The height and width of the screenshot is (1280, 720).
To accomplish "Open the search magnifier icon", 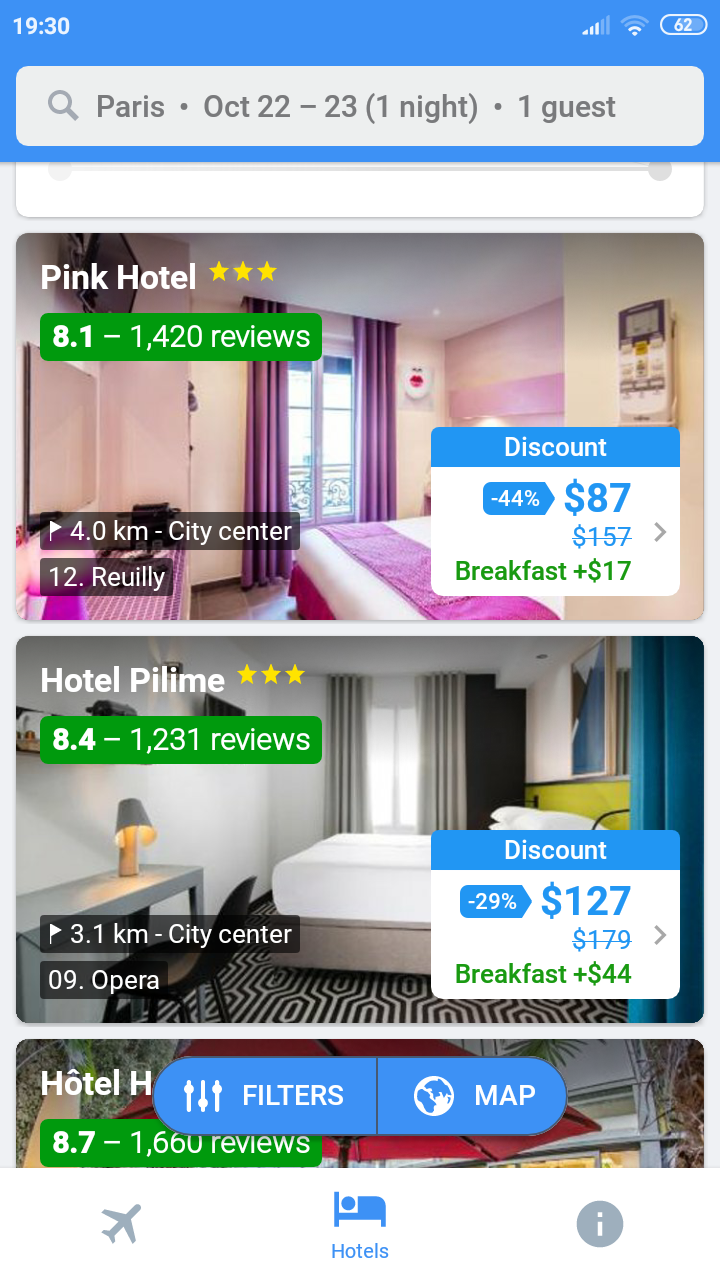I will (x=62, y=104).
